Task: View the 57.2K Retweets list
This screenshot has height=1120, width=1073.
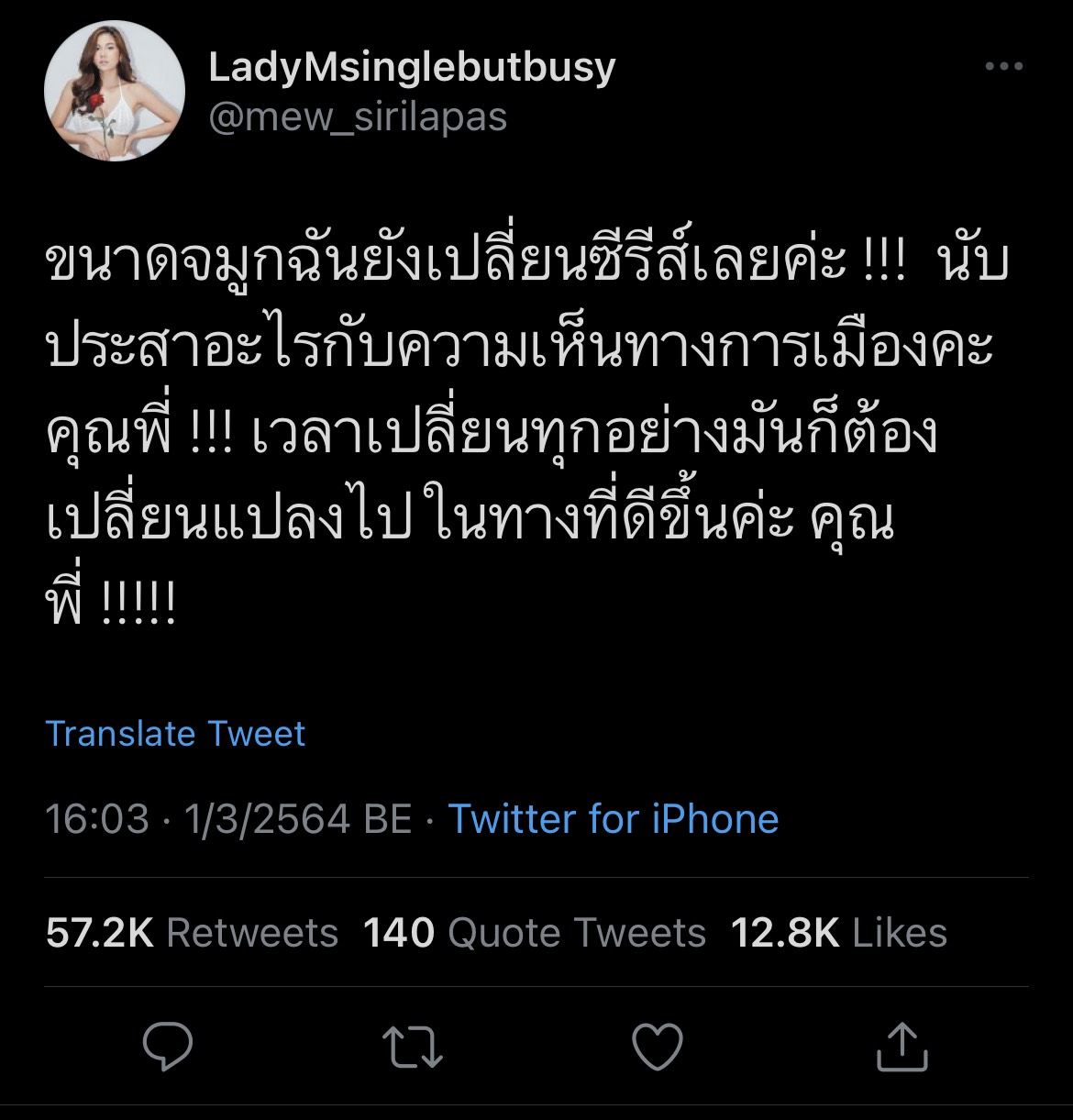Action: (x=192, y=933)
